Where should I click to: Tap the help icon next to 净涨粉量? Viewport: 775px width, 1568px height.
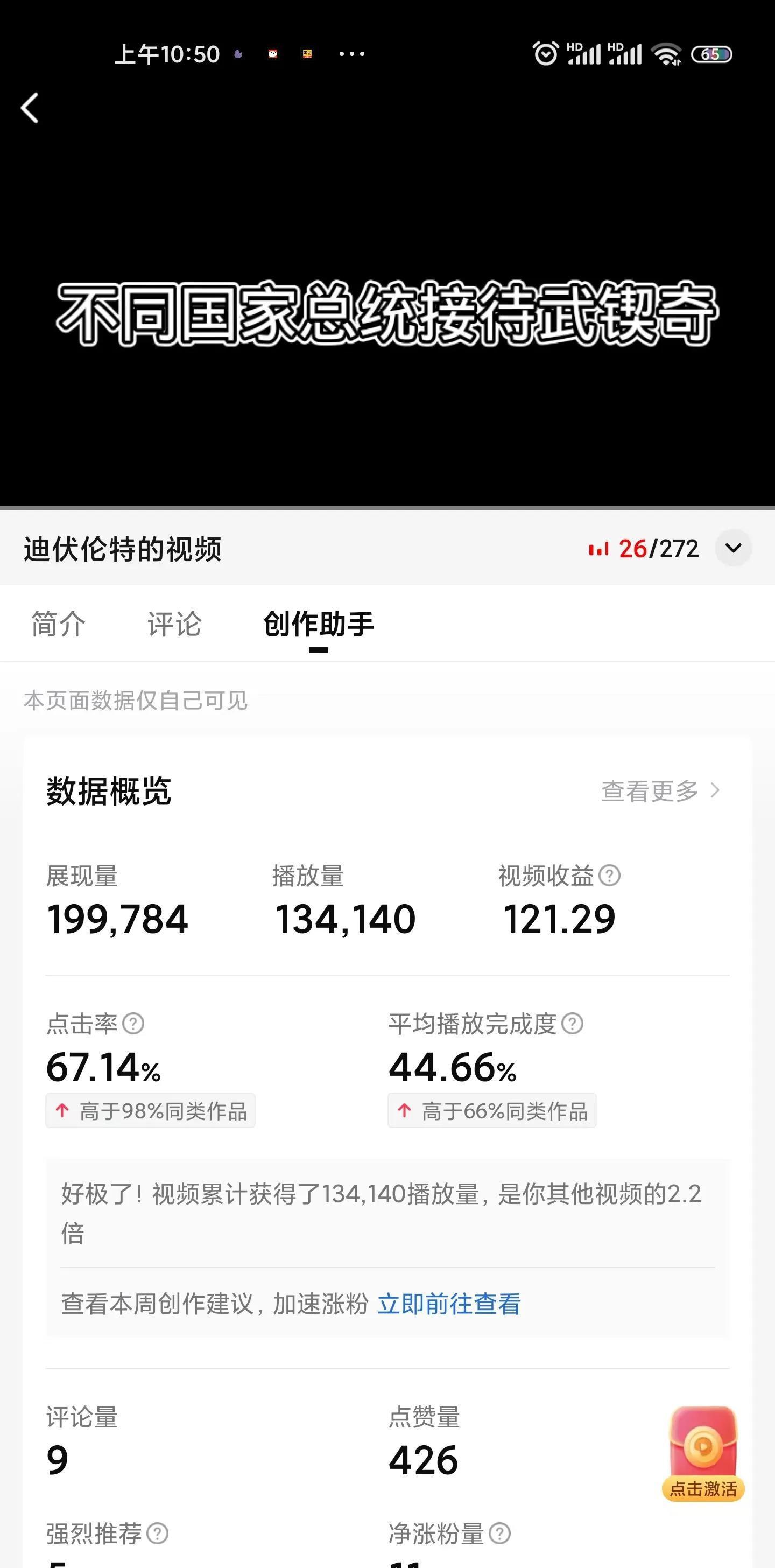click(500, 1534)
